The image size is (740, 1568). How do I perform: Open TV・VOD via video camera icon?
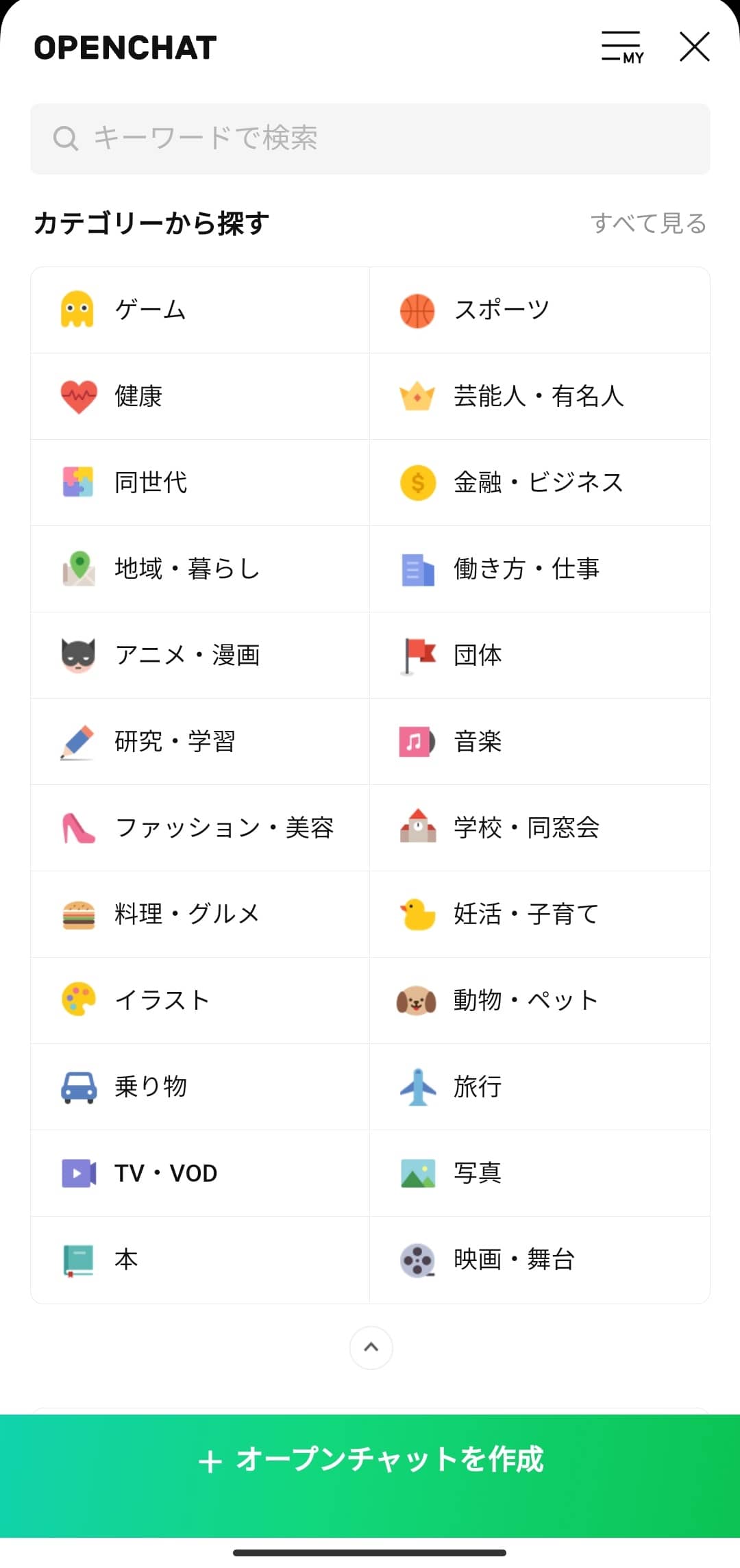(x=77, y=1173)
